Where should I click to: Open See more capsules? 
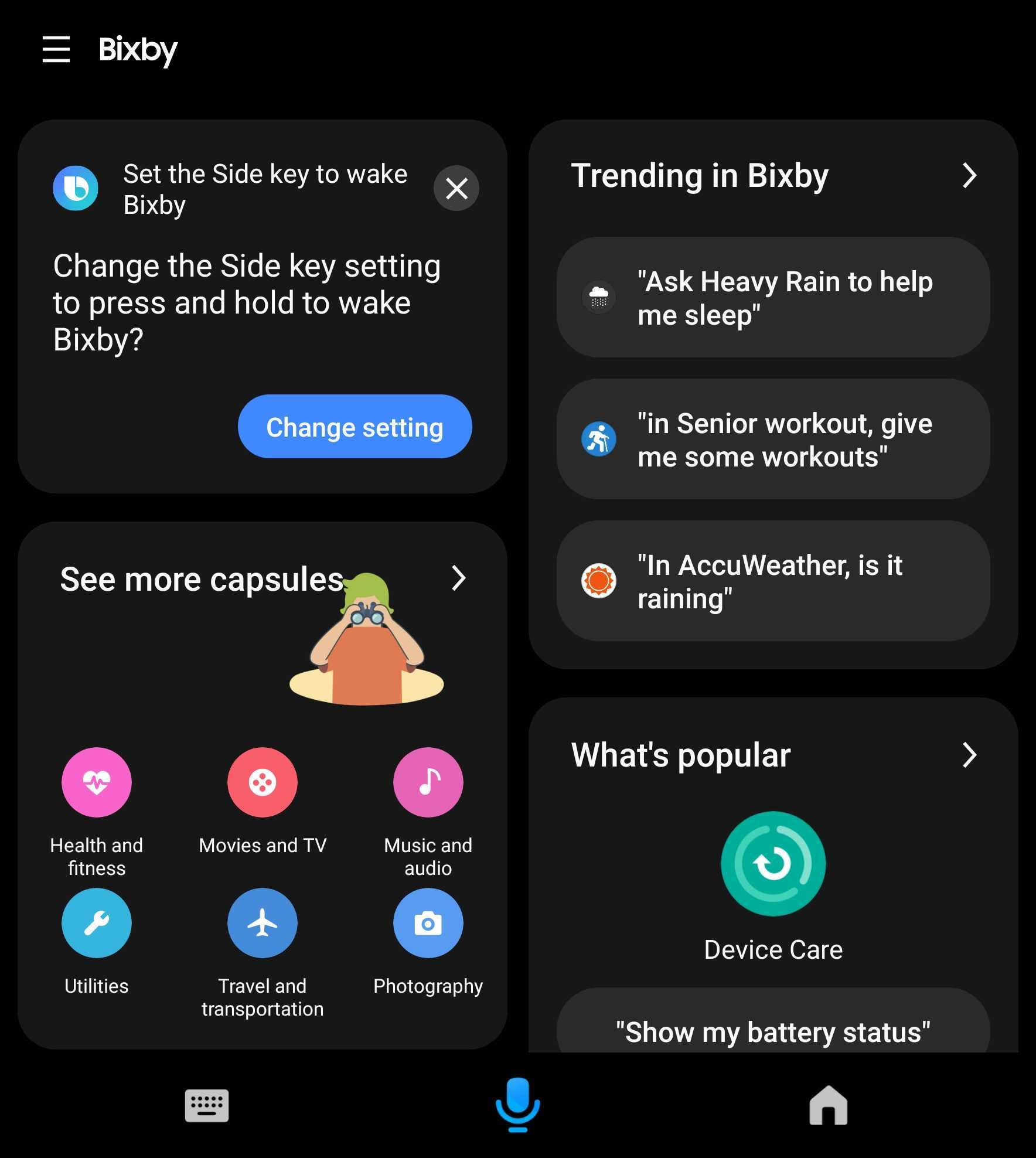458,579
